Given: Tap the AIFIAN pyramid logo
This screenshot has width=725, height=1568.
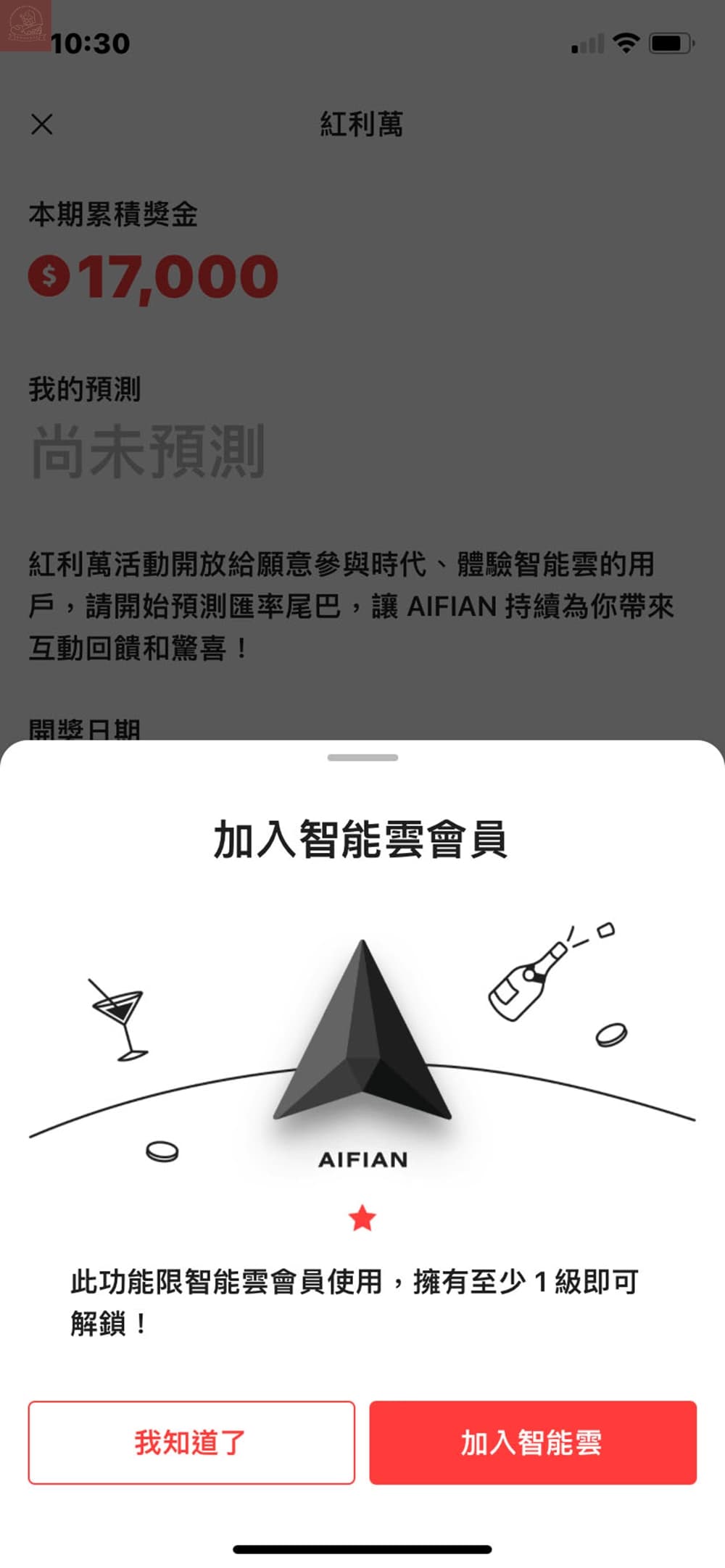Looking at the screenshot, I should click(x=362, y=1036).
